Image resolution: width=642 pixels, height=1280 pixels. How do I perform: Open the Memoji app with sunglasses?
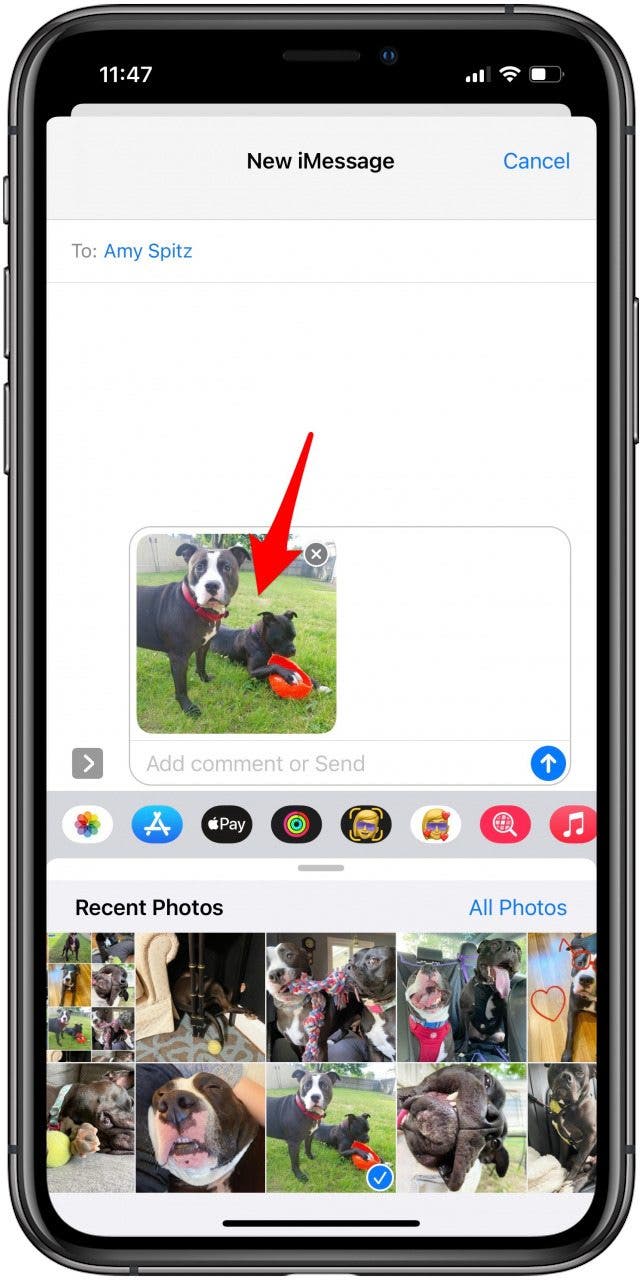366,825
